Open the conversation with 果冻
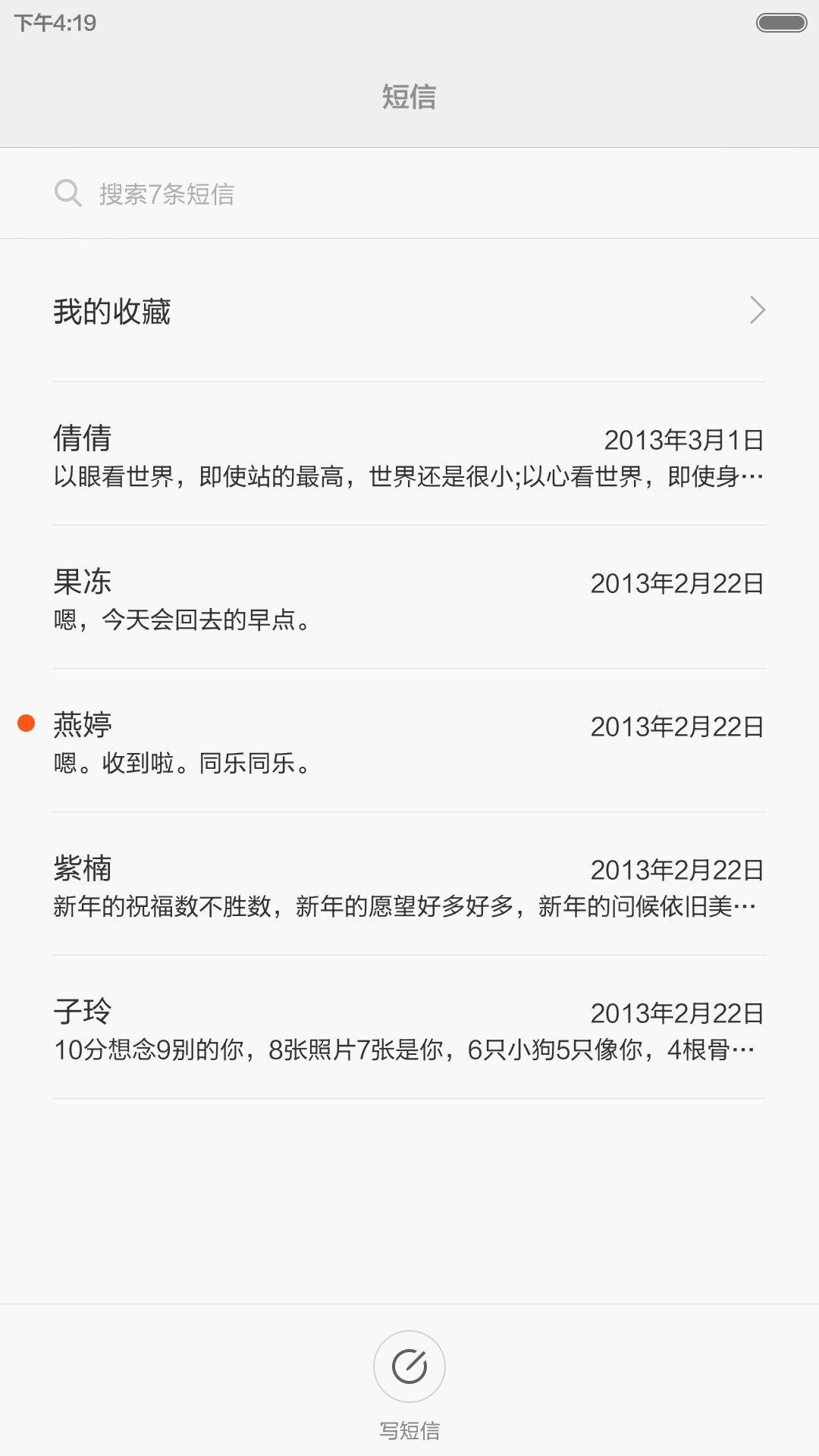The width and height of the screenshot is (819, 1456). coord(409,598)
